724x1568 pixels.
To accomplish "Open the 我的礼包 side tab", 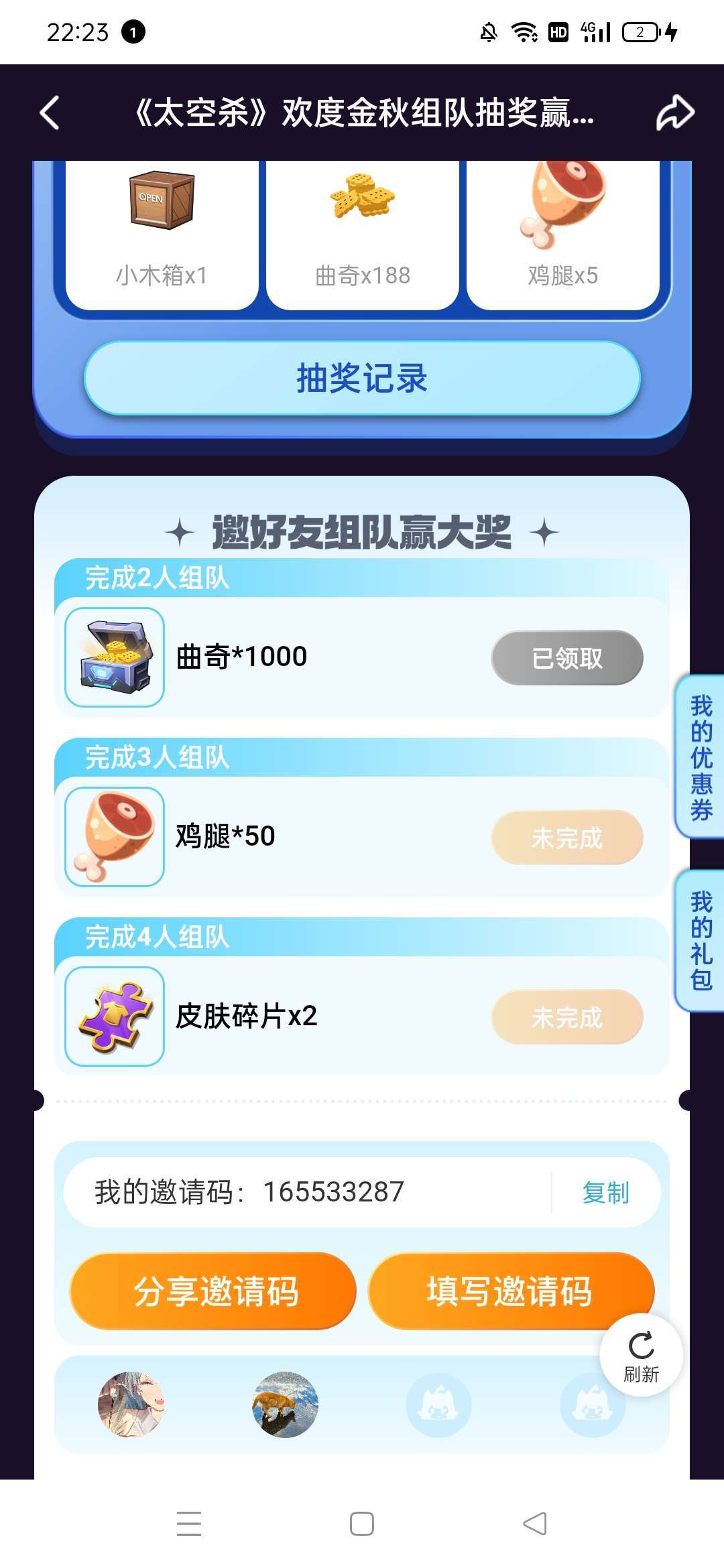I will [701, 940].
